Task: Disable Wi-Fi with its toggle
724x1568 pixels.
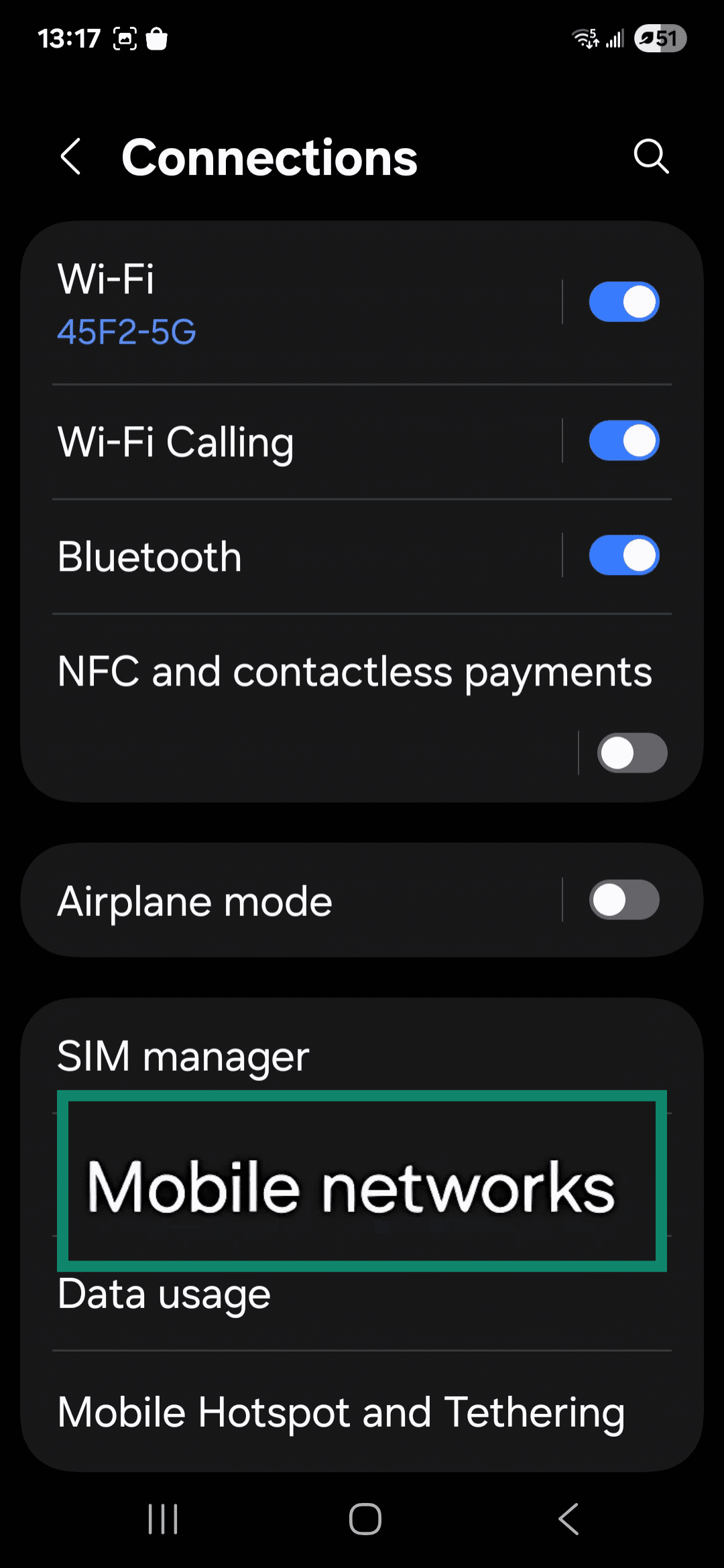Action: [623, 301]
